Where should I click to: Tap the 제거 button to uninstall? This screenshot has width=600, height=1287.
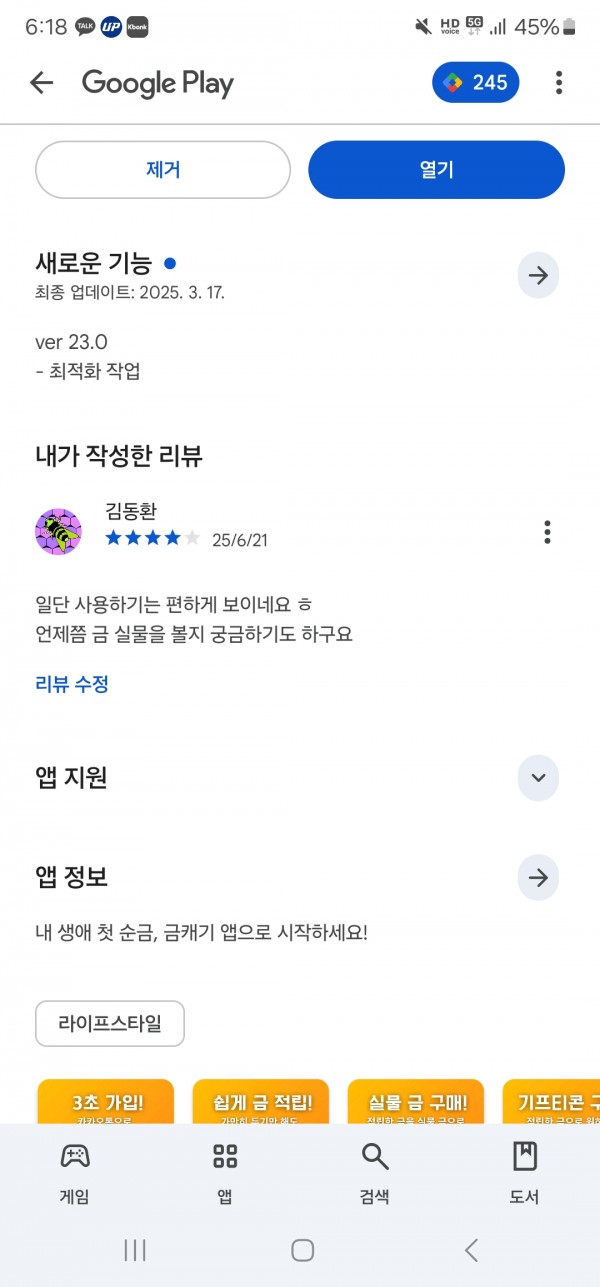163,170
